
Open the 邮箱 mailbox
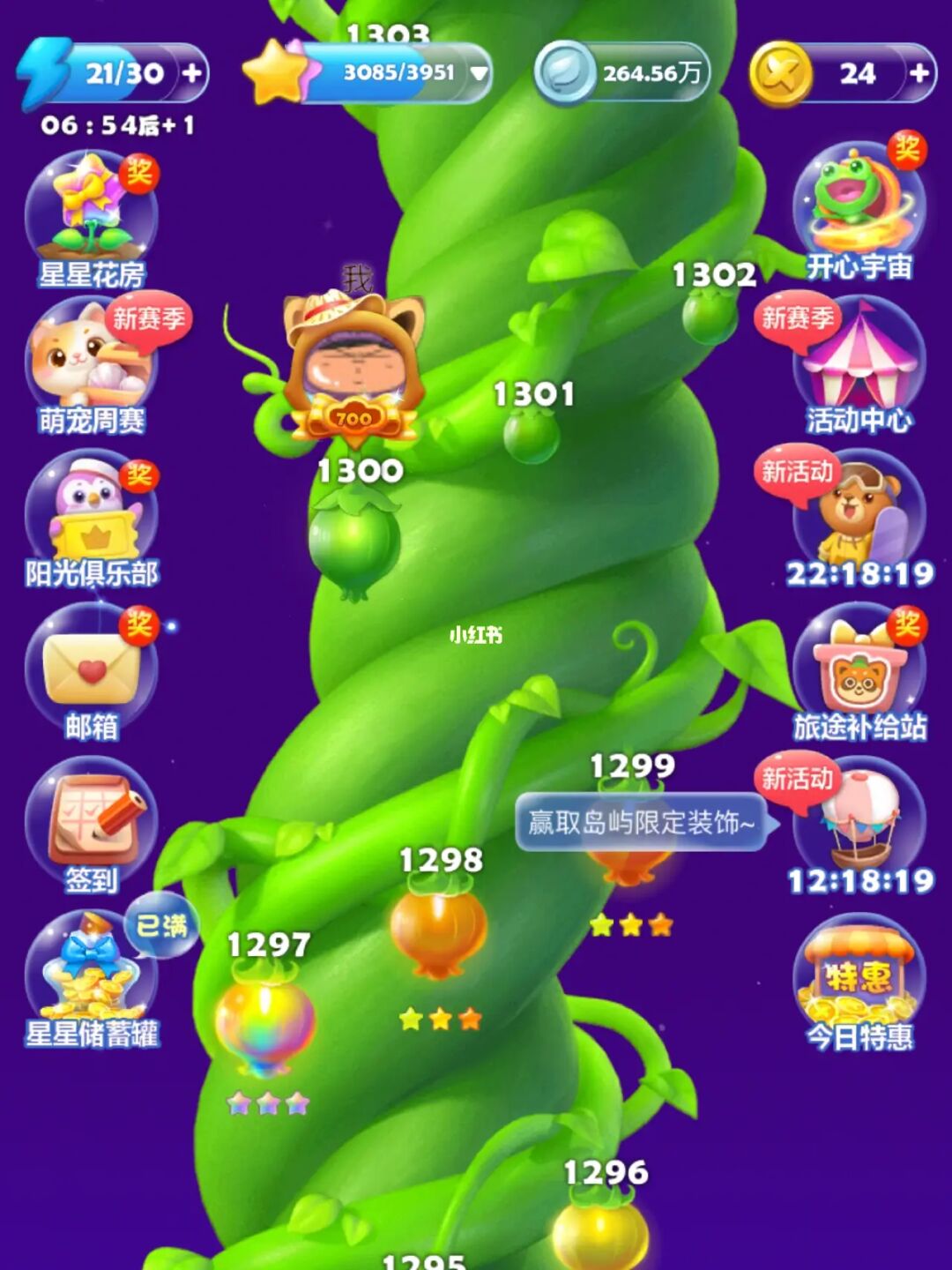[x=92, y=672]
